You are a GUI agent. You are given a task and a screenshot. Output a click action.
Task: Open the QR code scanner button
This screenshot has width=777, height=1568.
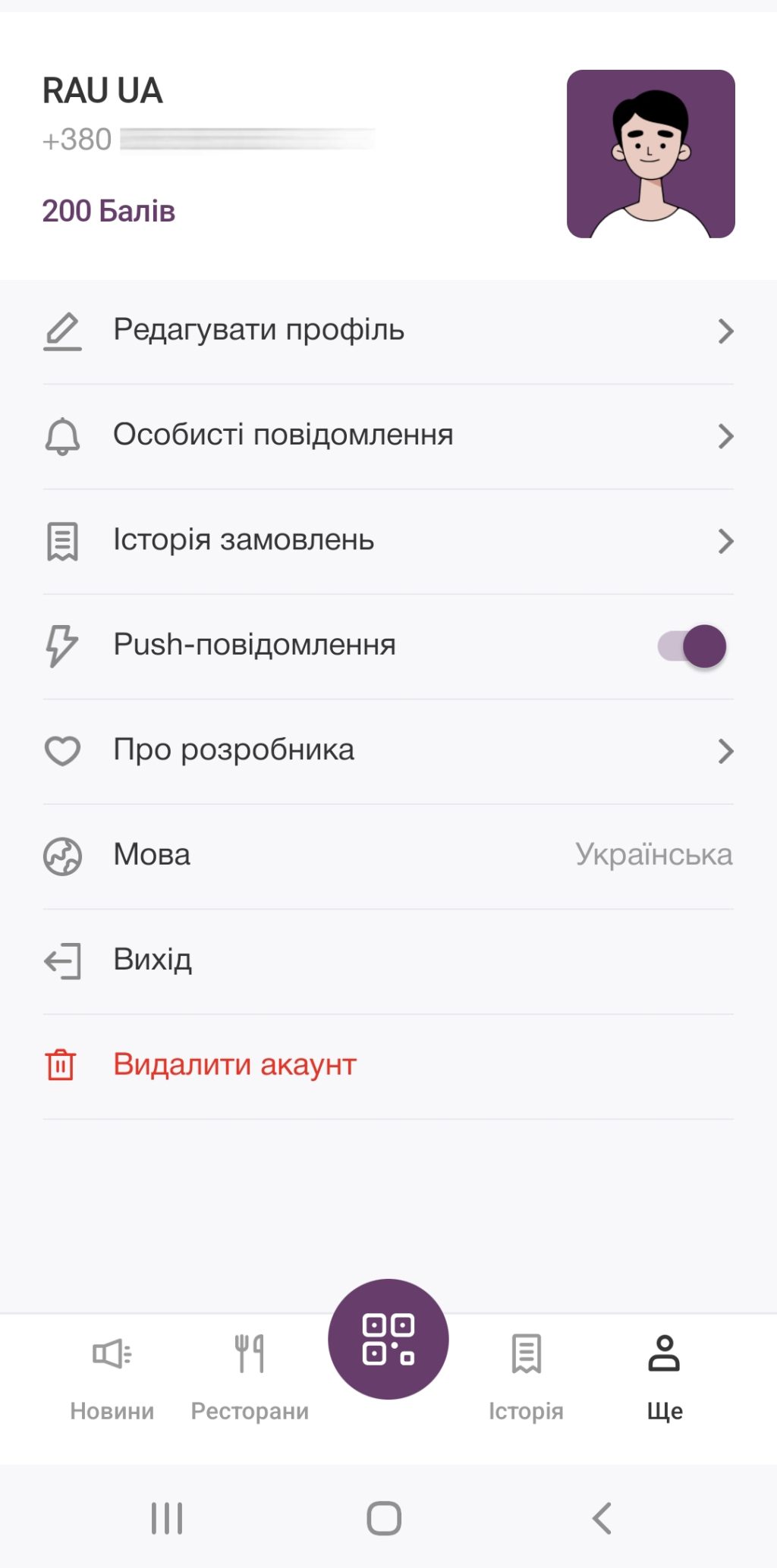(x=388, y=1339)
